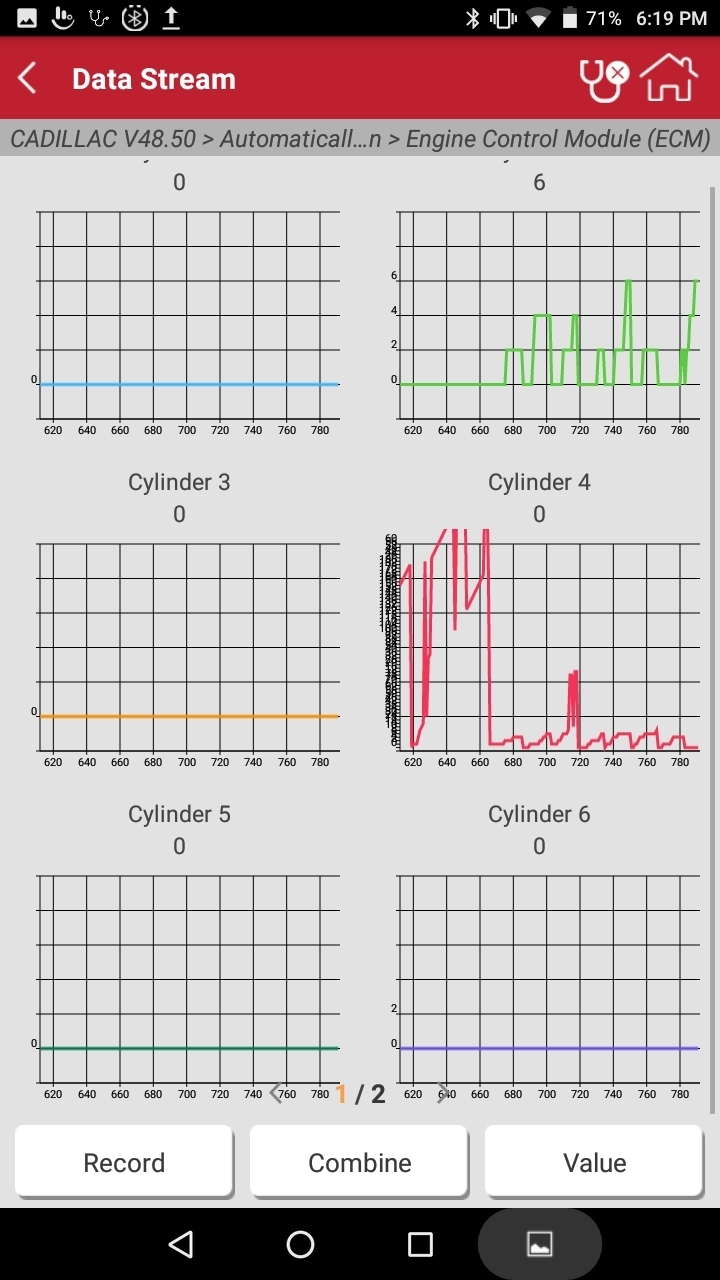
Task: Switch to Value view
Action: click(594, 1162)
